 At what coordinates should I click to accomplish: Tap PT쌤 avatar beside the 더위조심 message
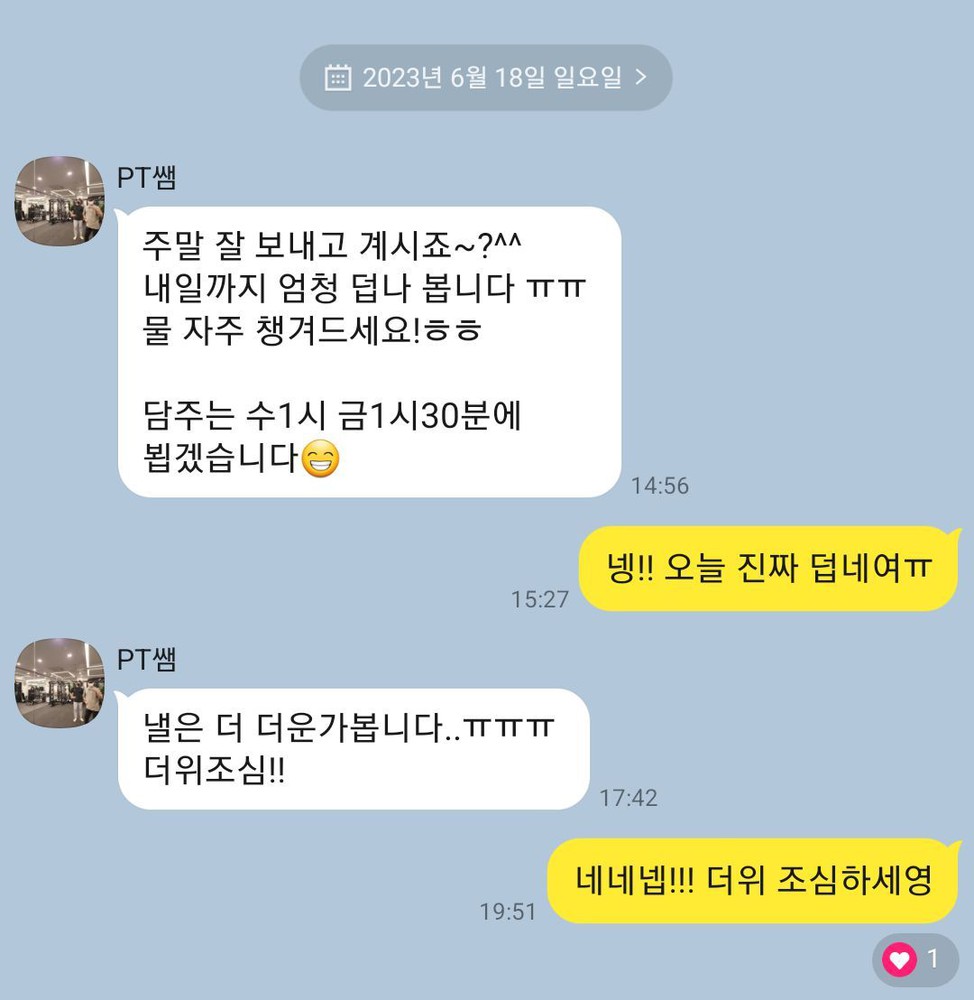[x=59, y=683]
